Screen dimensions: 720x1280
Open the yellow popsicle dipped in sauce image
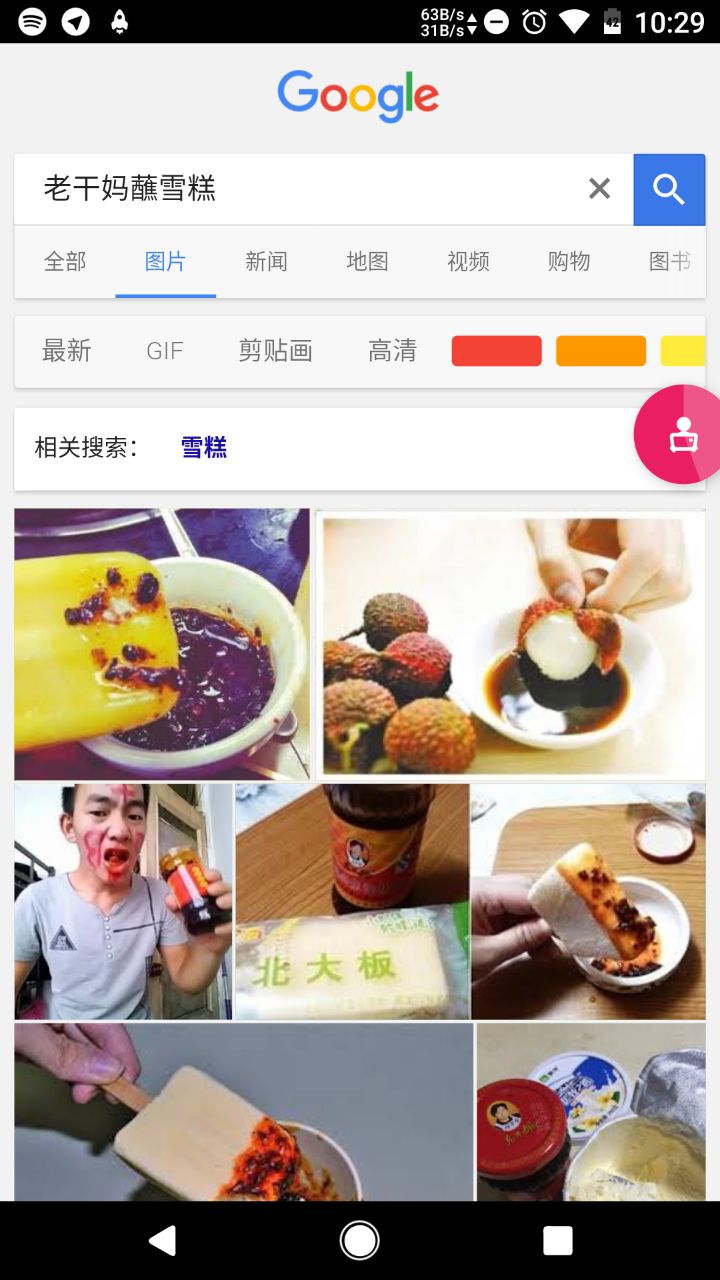pyautogui.click(x=162, y=644)
